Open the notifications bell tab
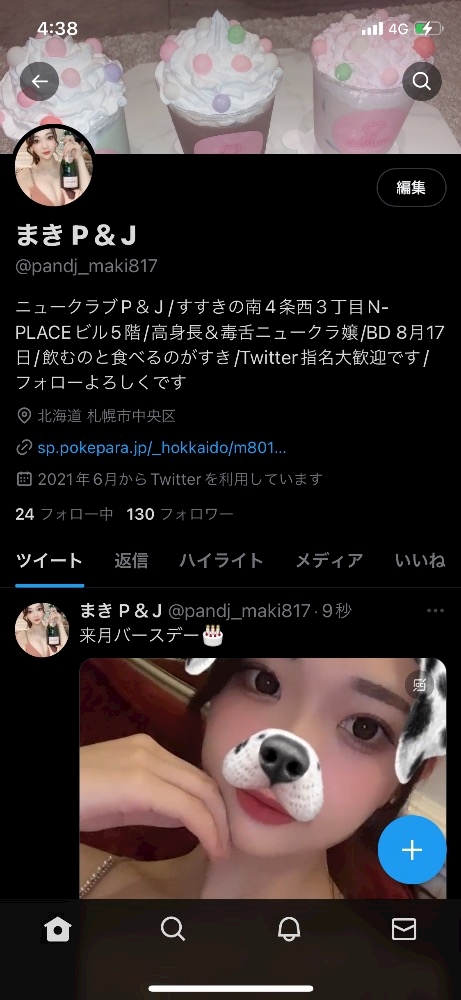 pyautogui.click(x=289, y=929)
